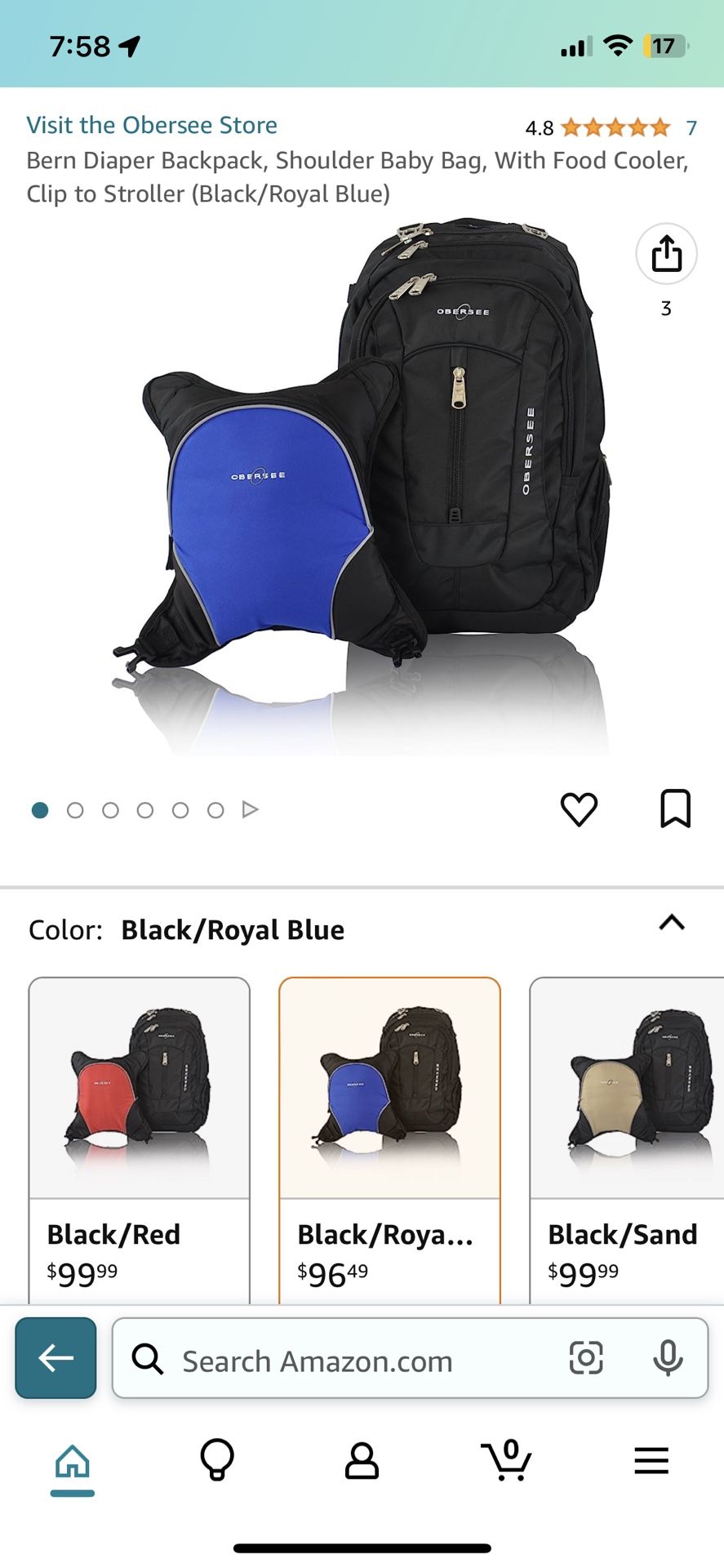The image size is (724, 1568).
Task: Start voice search with microphone
Action: coord(668,1358)
